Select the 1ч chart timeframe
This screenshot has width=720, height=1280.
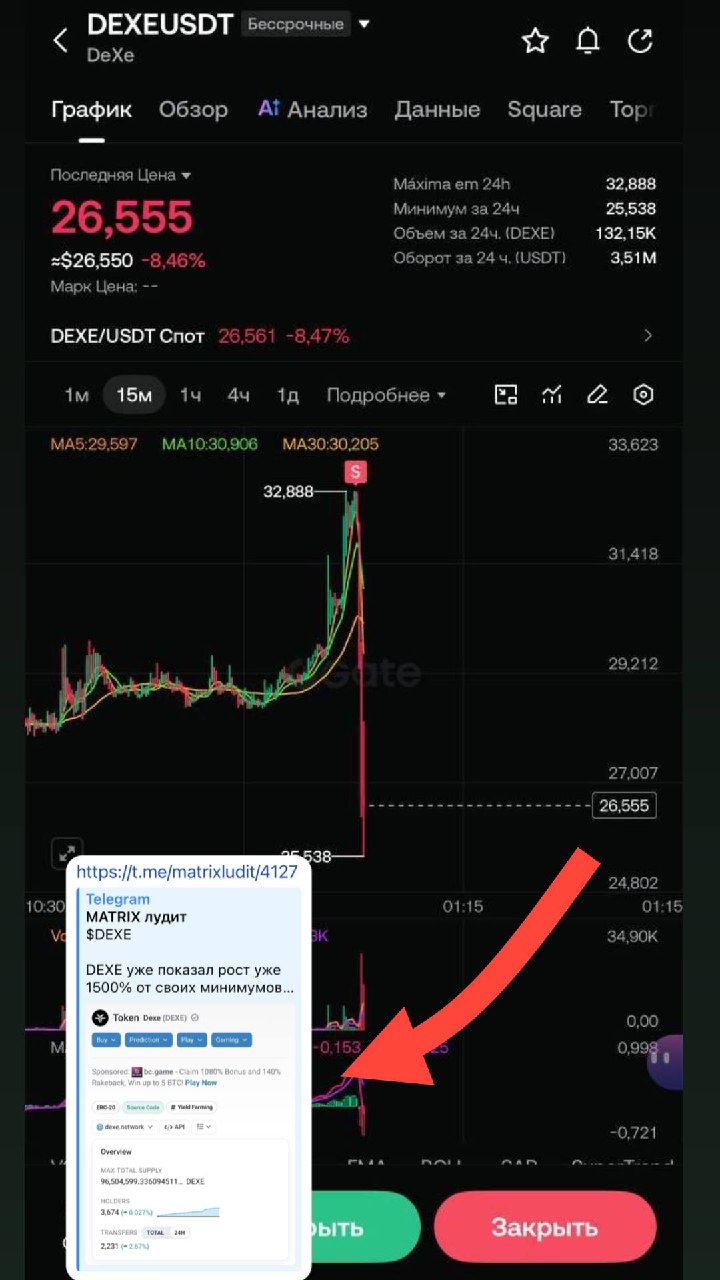(190, 395)
